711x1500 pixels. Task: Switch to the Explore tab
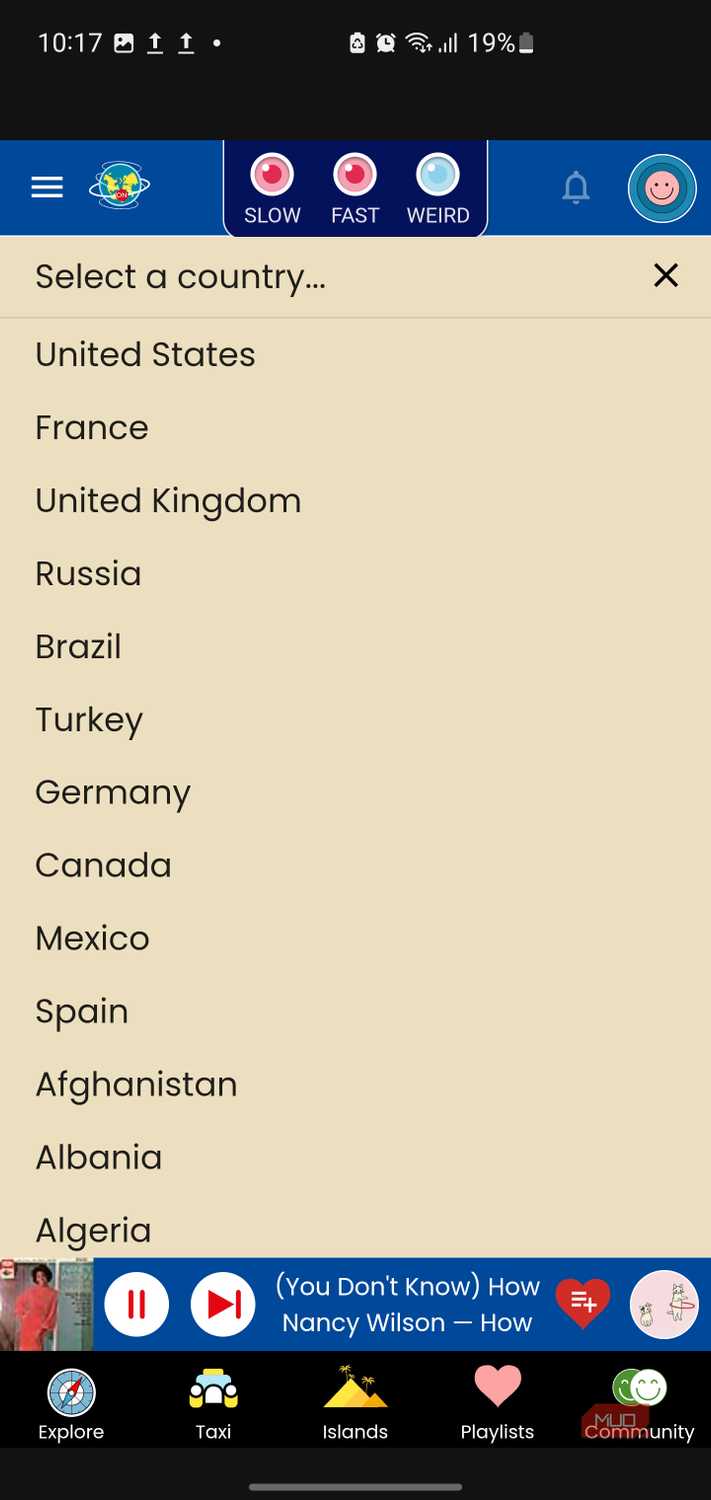[71, 1406]
